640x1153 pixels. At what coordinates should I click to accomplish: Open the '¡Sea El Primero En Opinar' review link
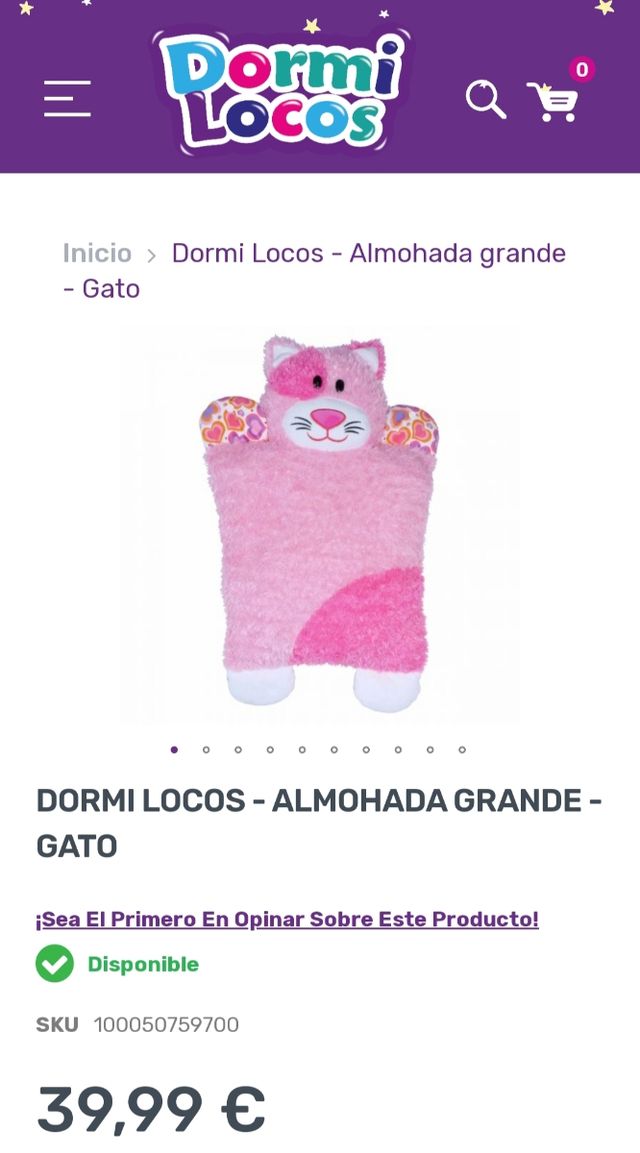pyautogui.click(x=287, y=919)
